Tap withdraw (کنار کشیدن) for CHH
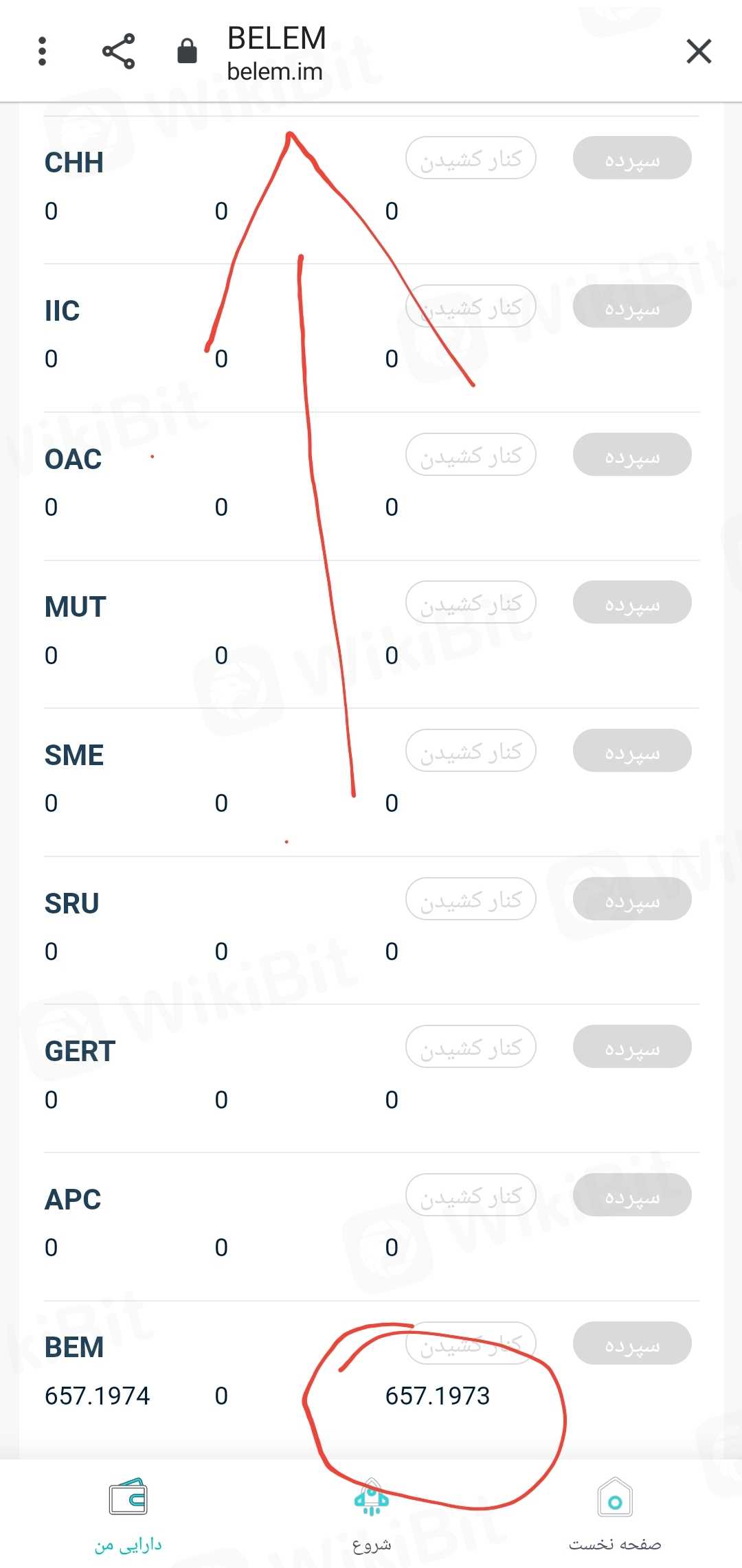Image resolution: width=742 pixels, height=1568 pixels. [471, 158]
